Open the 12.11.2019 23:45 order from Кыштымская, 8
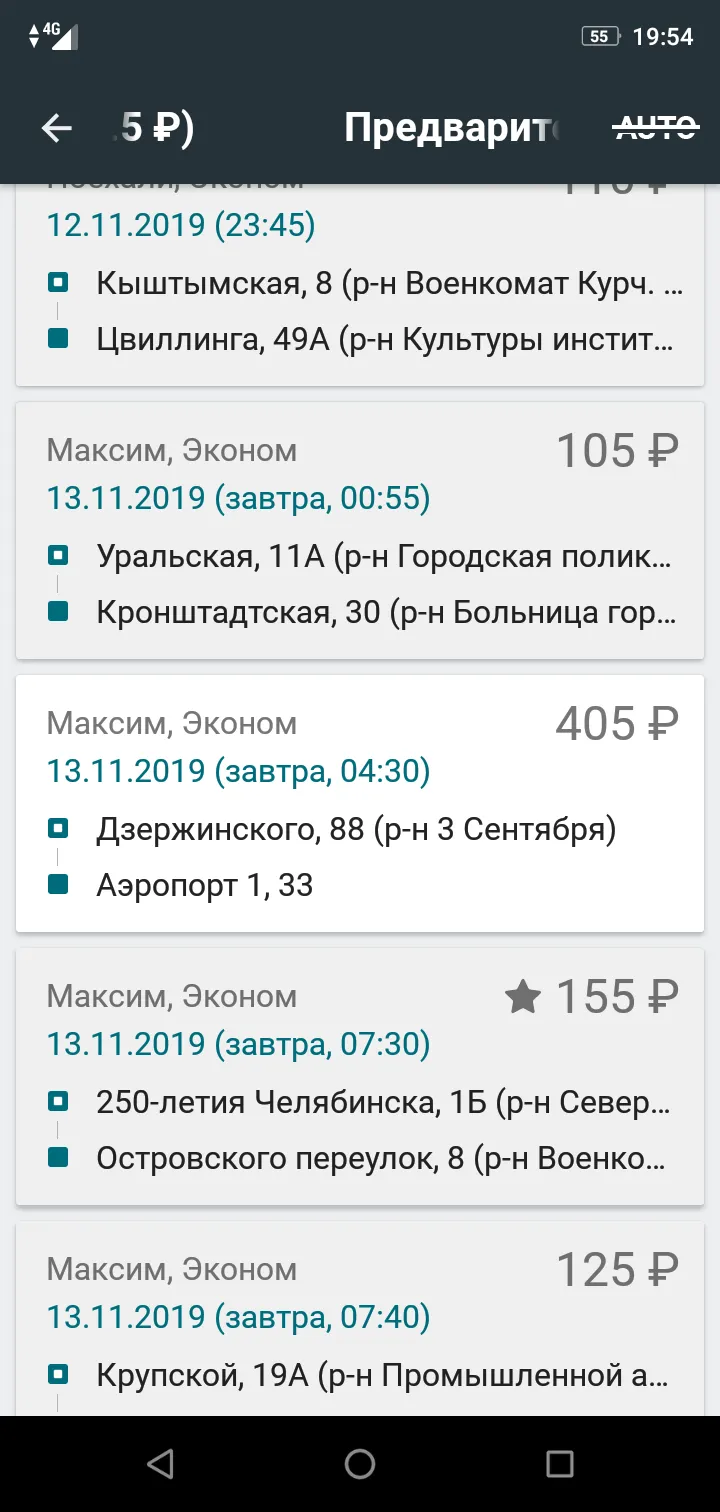This screenshot has width=720, height=1512. [x=360, y=285]
